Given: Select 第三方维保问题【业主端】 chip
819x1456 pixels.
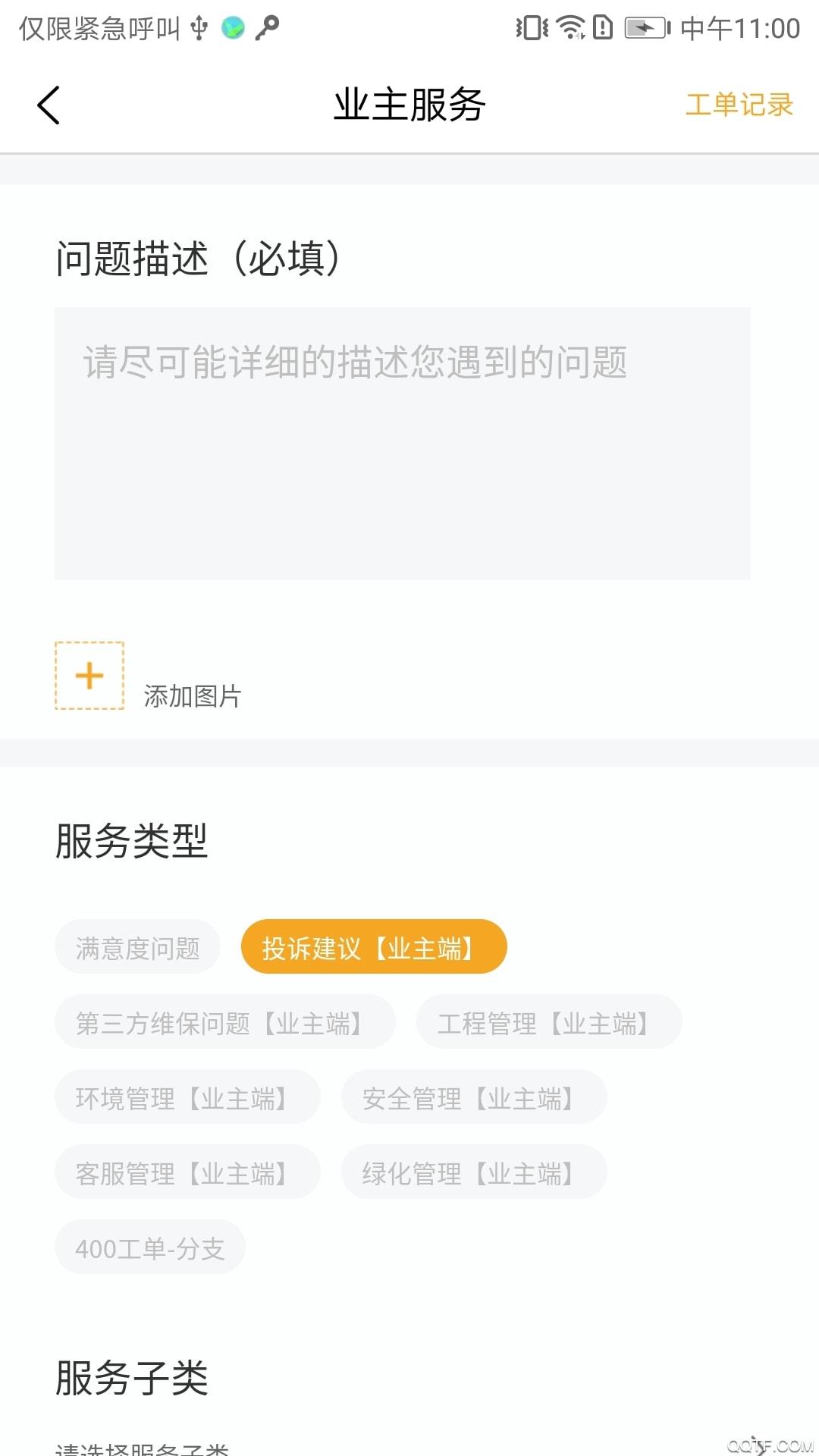Looking at the screenshot, I should point(224,1022).
